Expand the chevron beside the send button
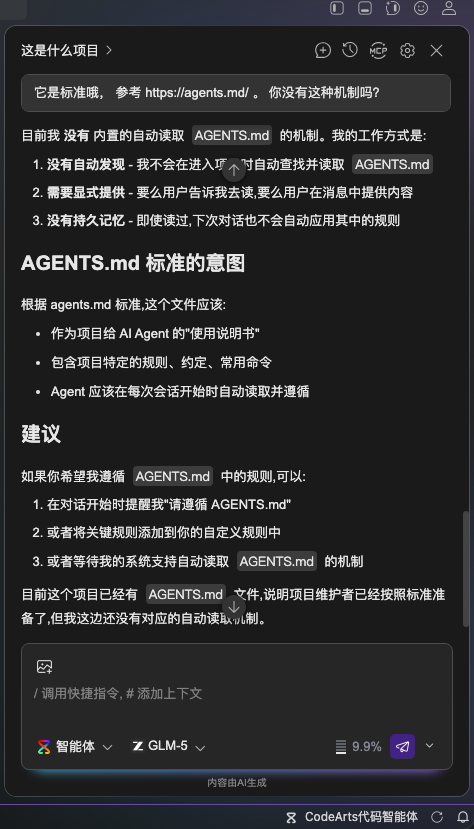474x829 pixels. [430, 745]
